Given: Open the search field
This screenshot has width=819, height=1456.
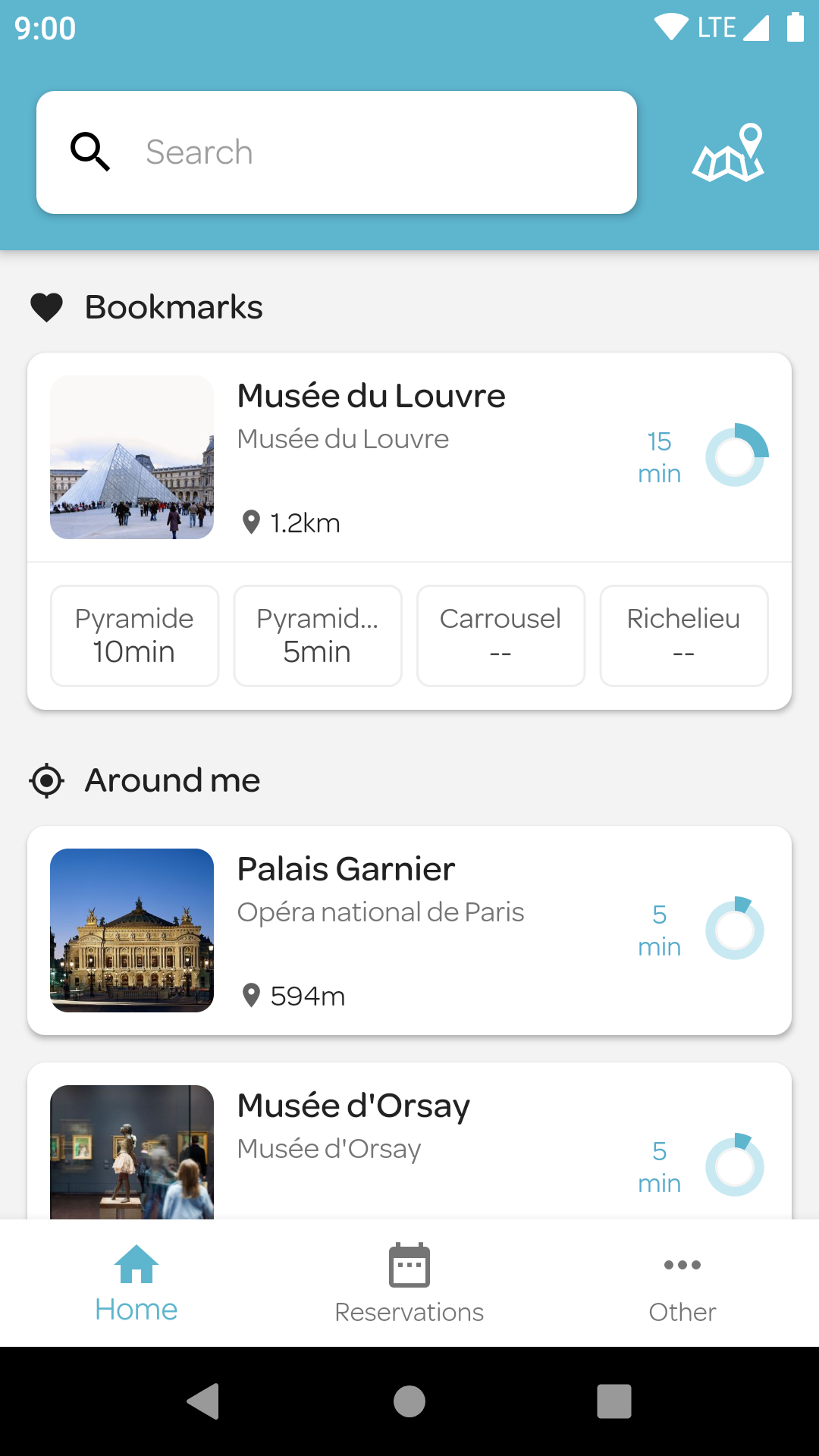Looking at the screenshot, I should point(336,152).
